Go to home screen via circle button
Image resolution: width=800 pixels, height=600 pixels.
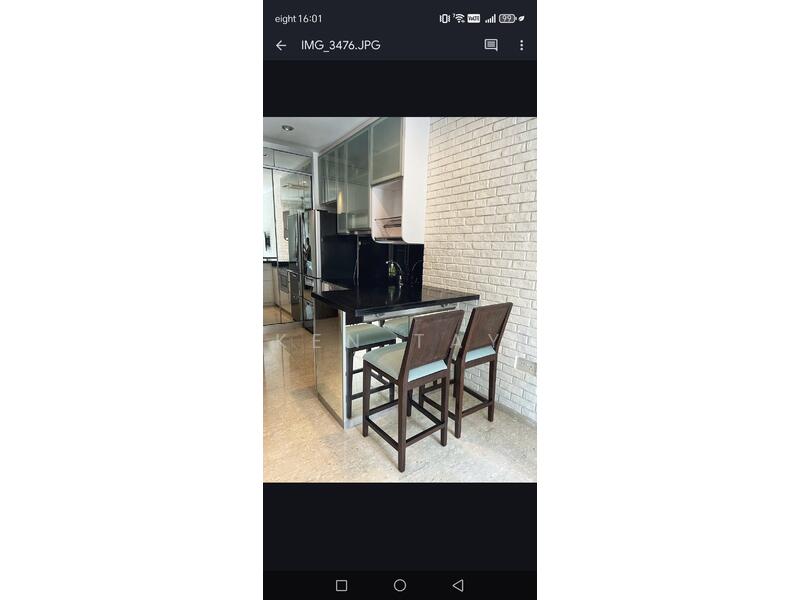[x=400, y=585]
